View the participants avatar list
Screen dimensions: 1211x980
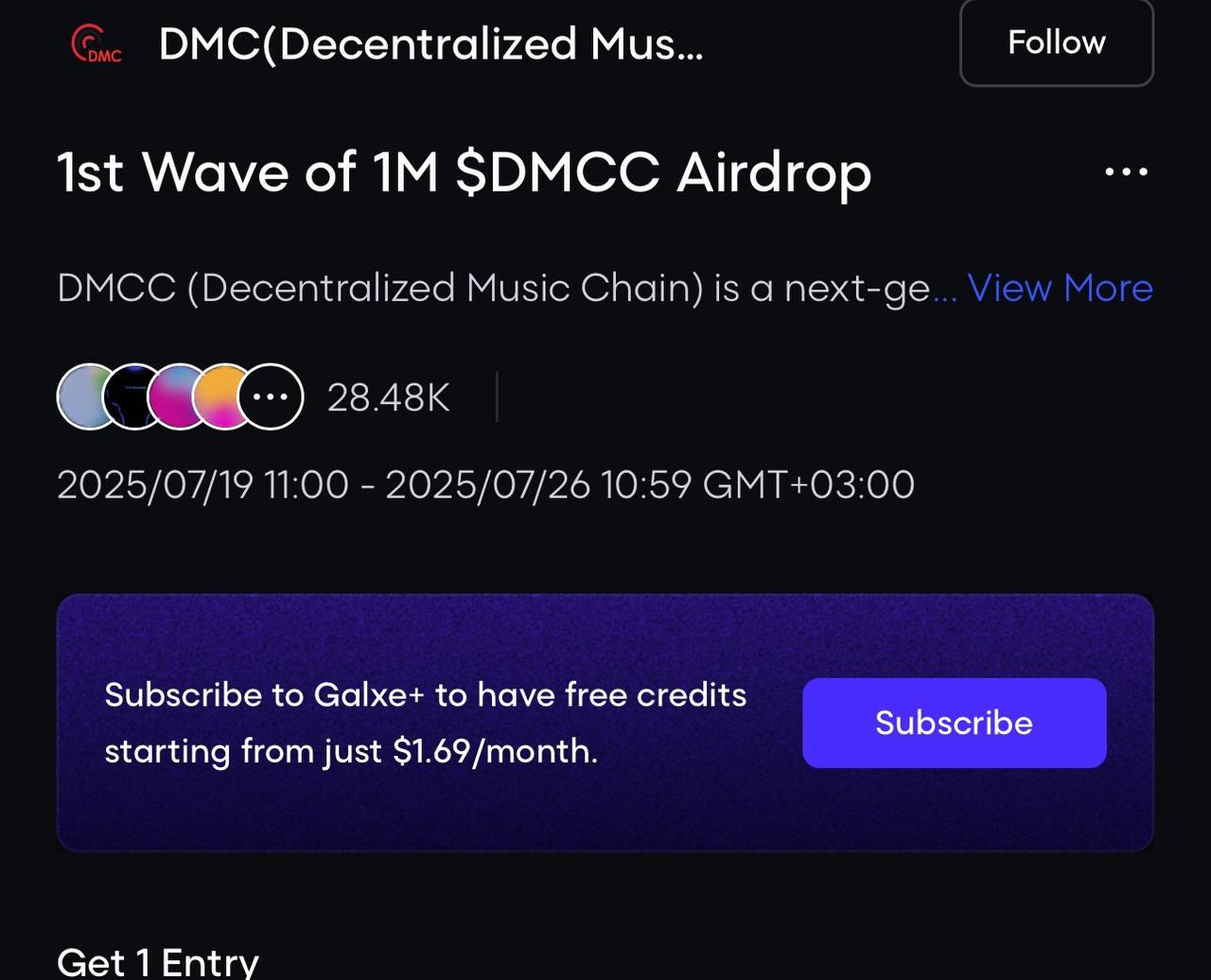click(180, 397)
